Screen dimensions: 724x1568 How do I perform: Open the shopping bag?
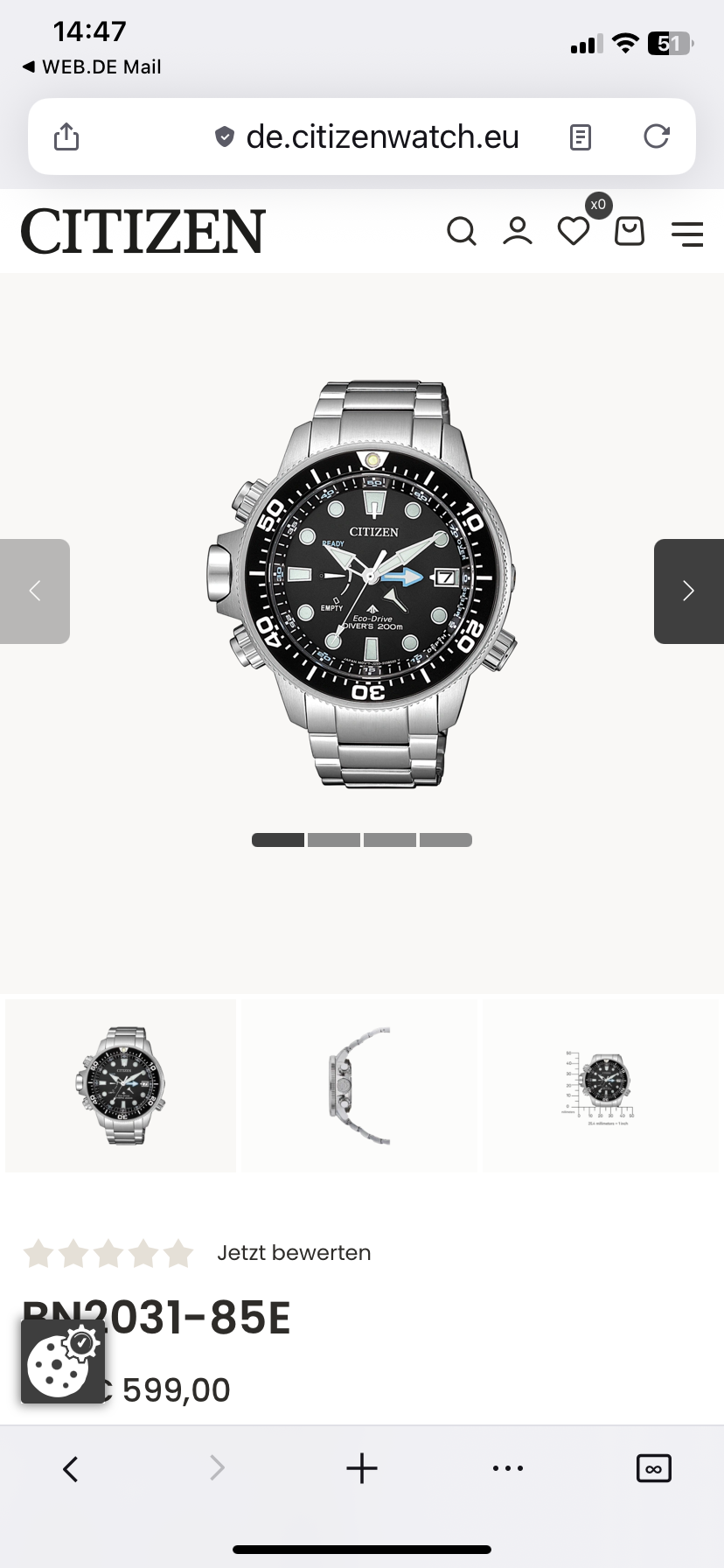(x=630, y=232)
